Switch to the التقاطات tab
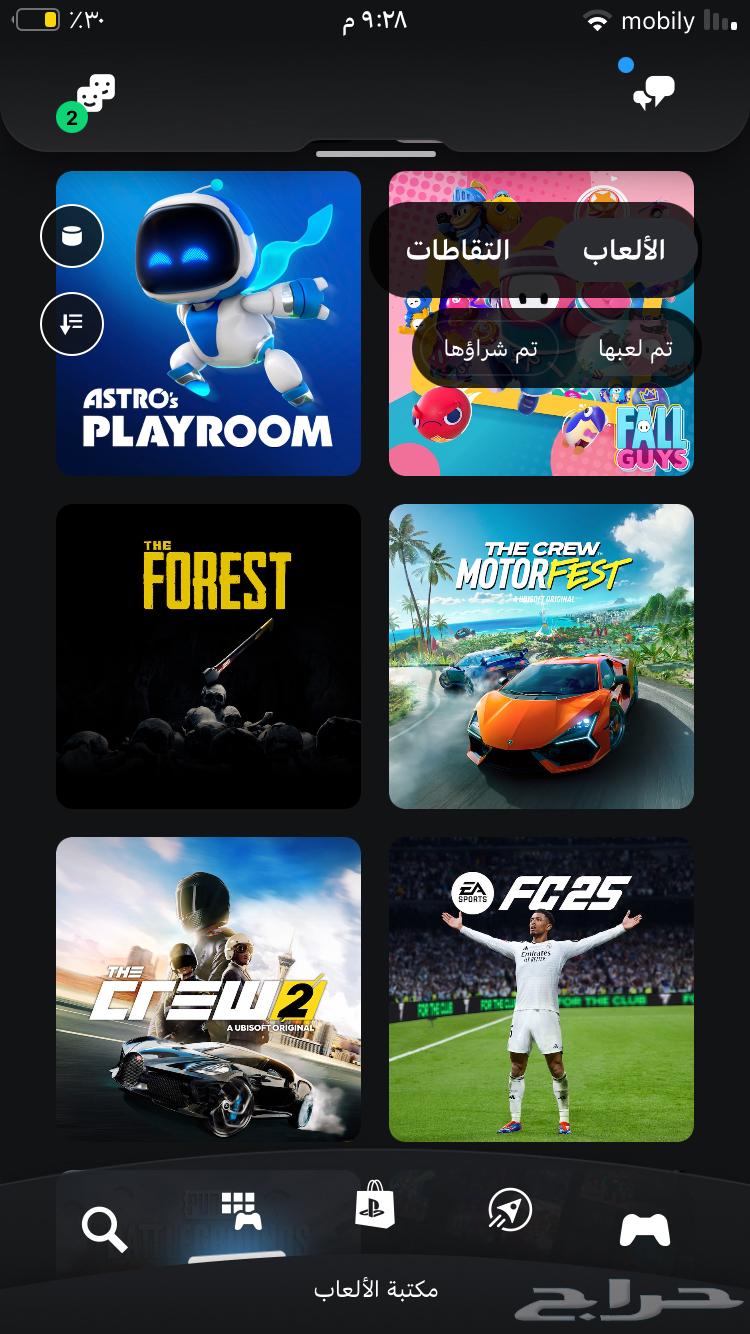The height and width of the screenshot is (1334, 750). (x=458, y=250)
